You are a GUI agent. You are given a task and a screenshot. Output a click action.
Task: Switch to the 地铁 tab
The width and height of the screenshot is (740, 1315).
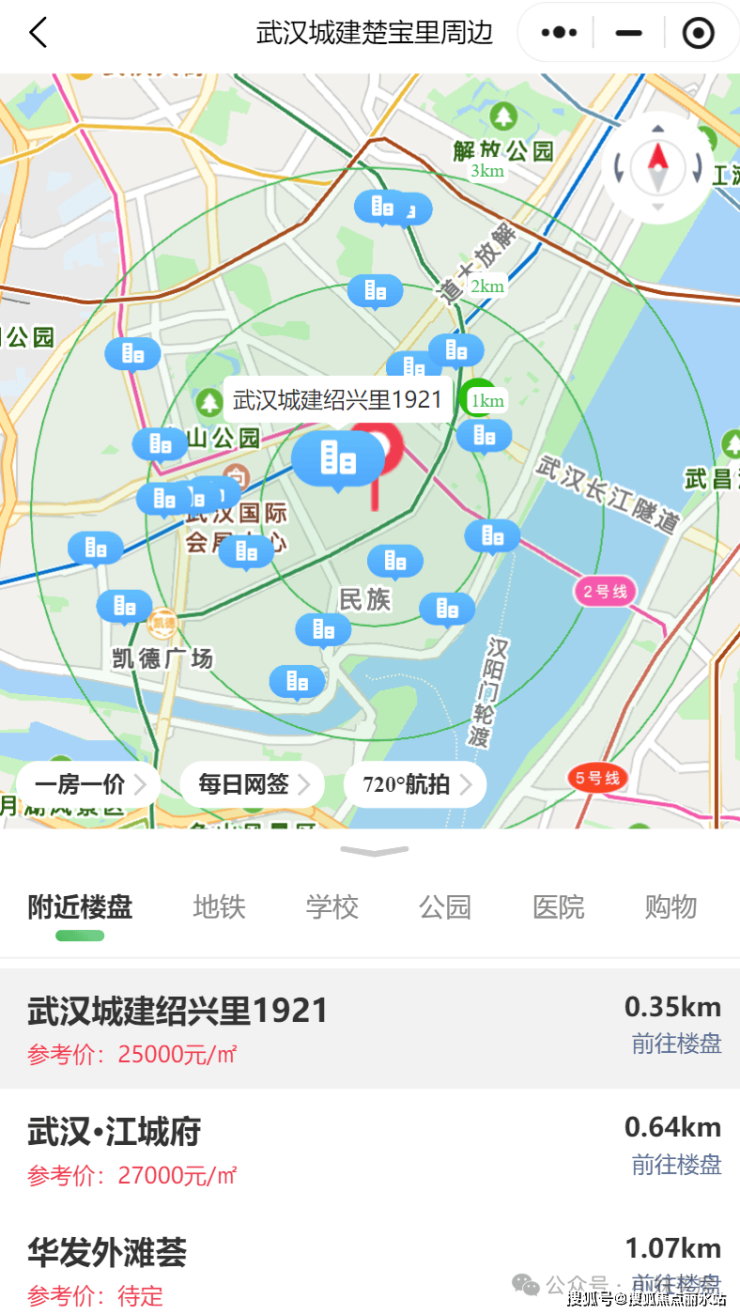(219, 908)
